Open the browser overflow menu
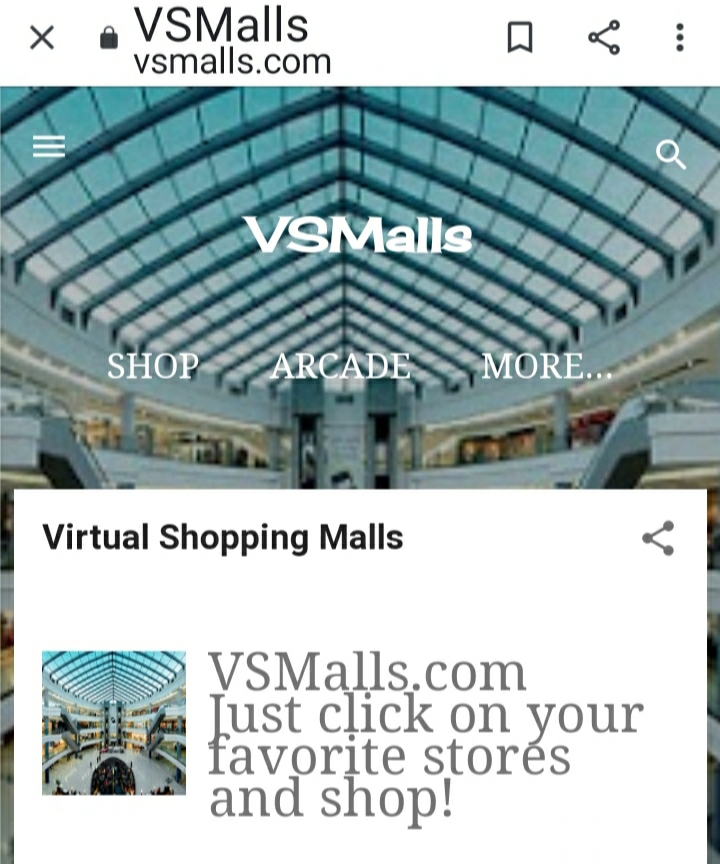Viewport: 720px width, 864px height. (x=679, y=38)
